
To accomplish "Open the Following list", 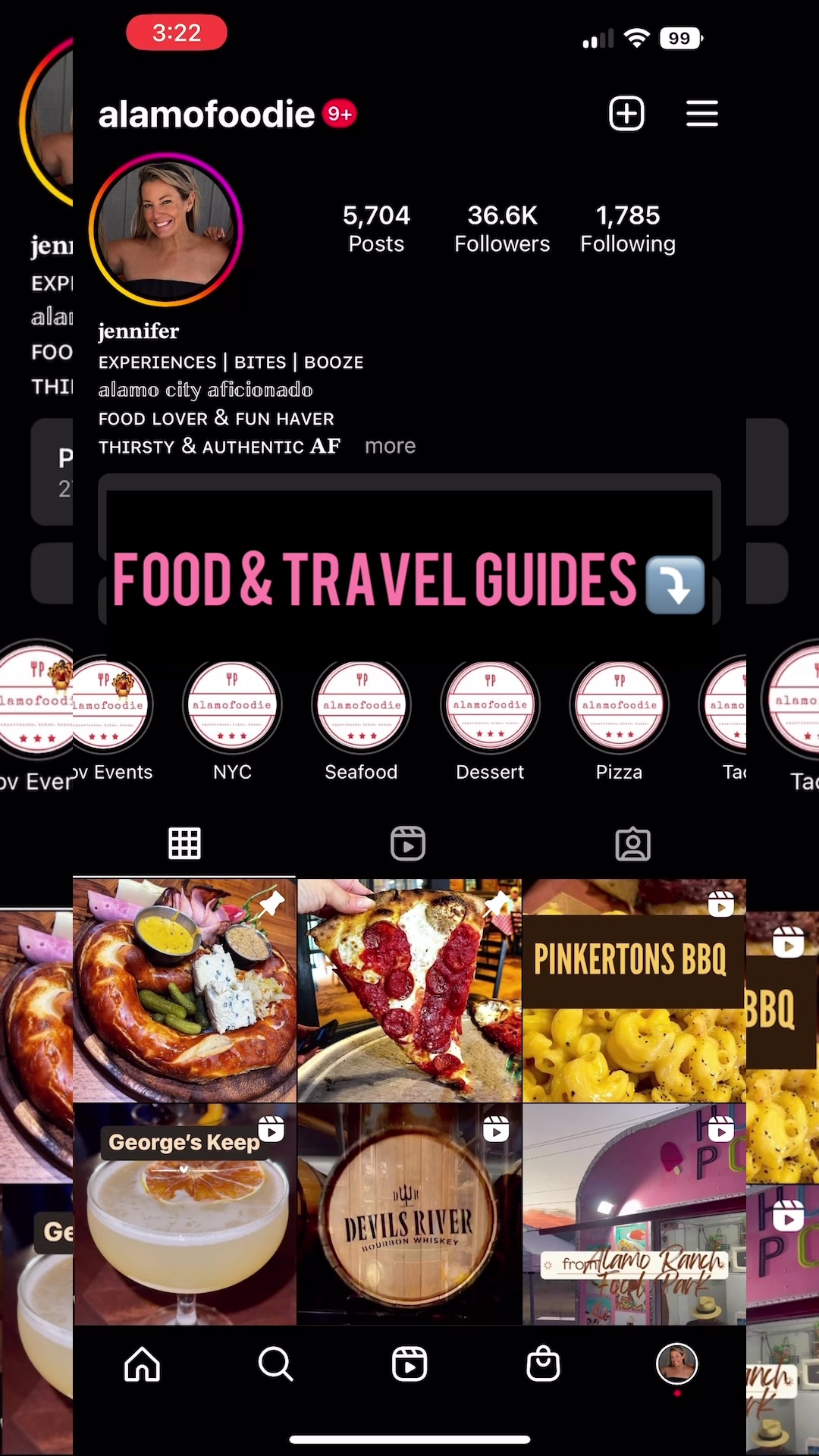I will click(628, 228).
